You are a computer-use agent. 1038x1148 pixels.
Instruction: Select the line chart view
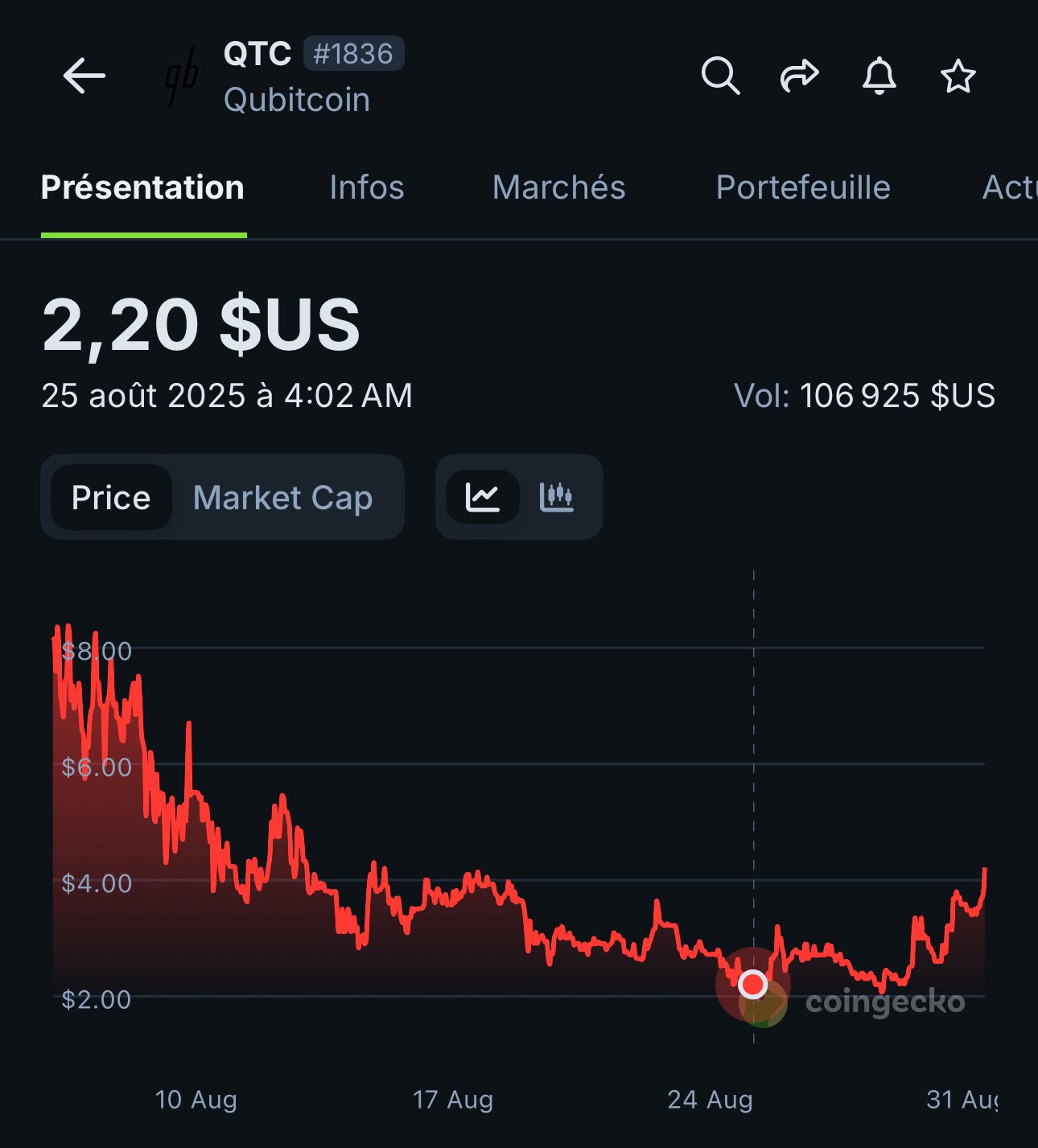483,497
